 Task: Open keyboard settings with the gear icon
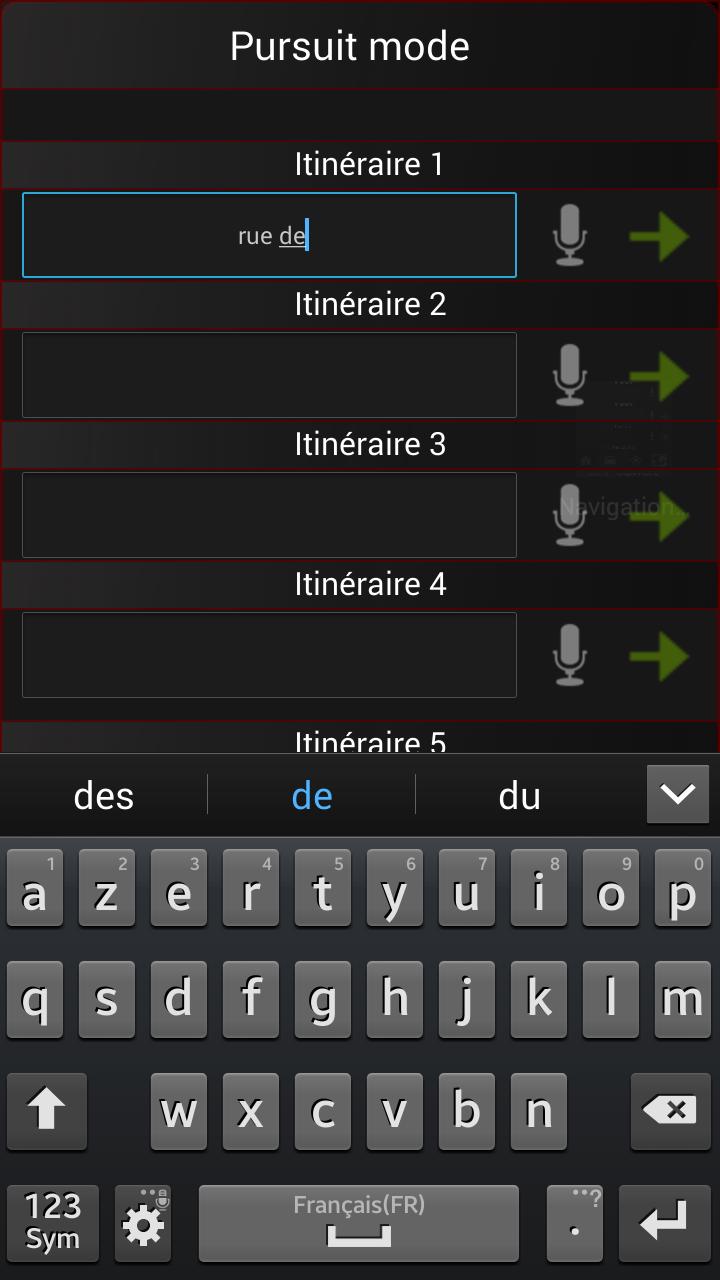point(142,1222)
